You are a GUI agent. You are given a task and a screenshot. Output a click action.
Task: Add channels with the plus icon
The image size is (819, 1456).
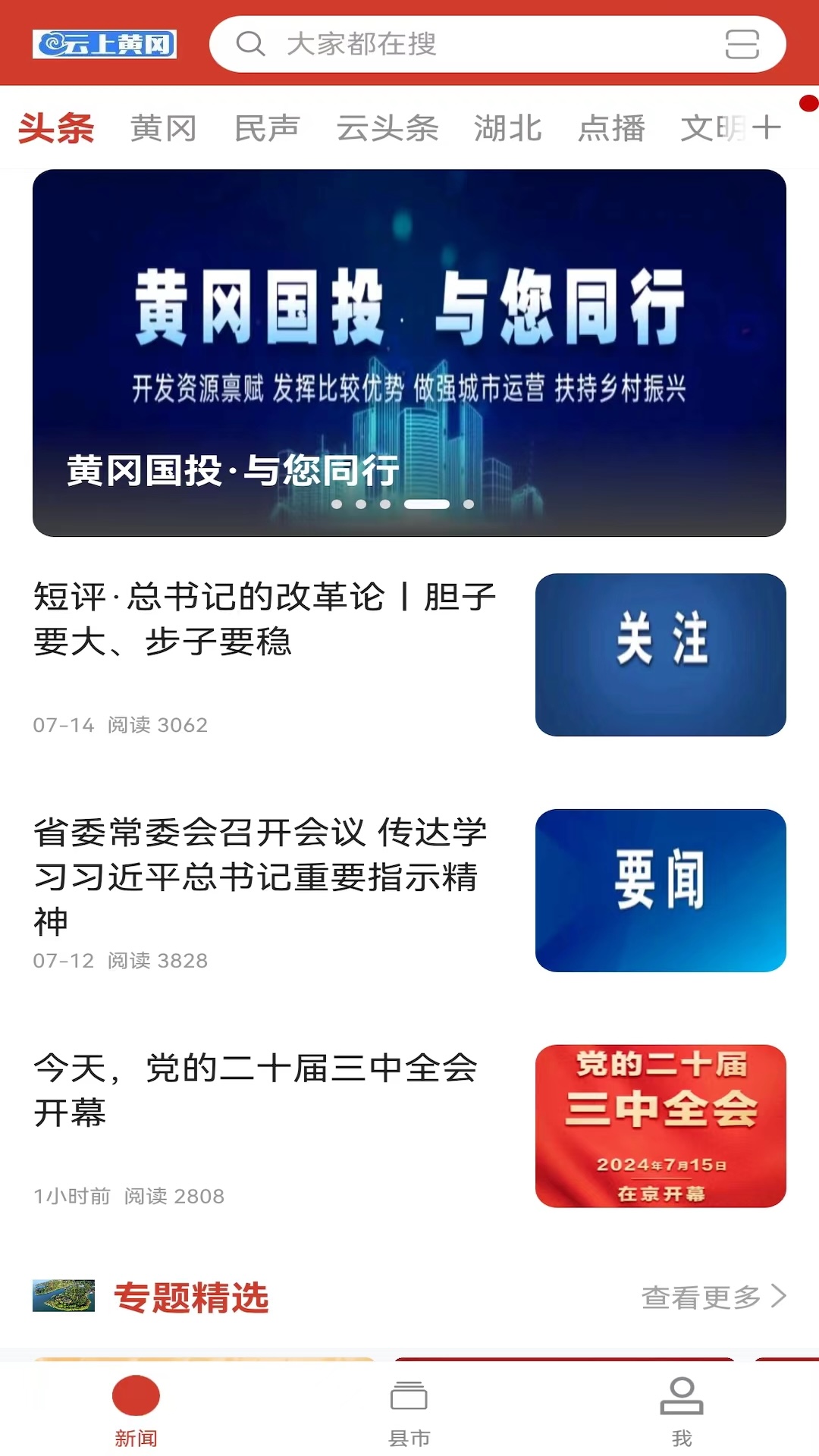pos(767,127)
